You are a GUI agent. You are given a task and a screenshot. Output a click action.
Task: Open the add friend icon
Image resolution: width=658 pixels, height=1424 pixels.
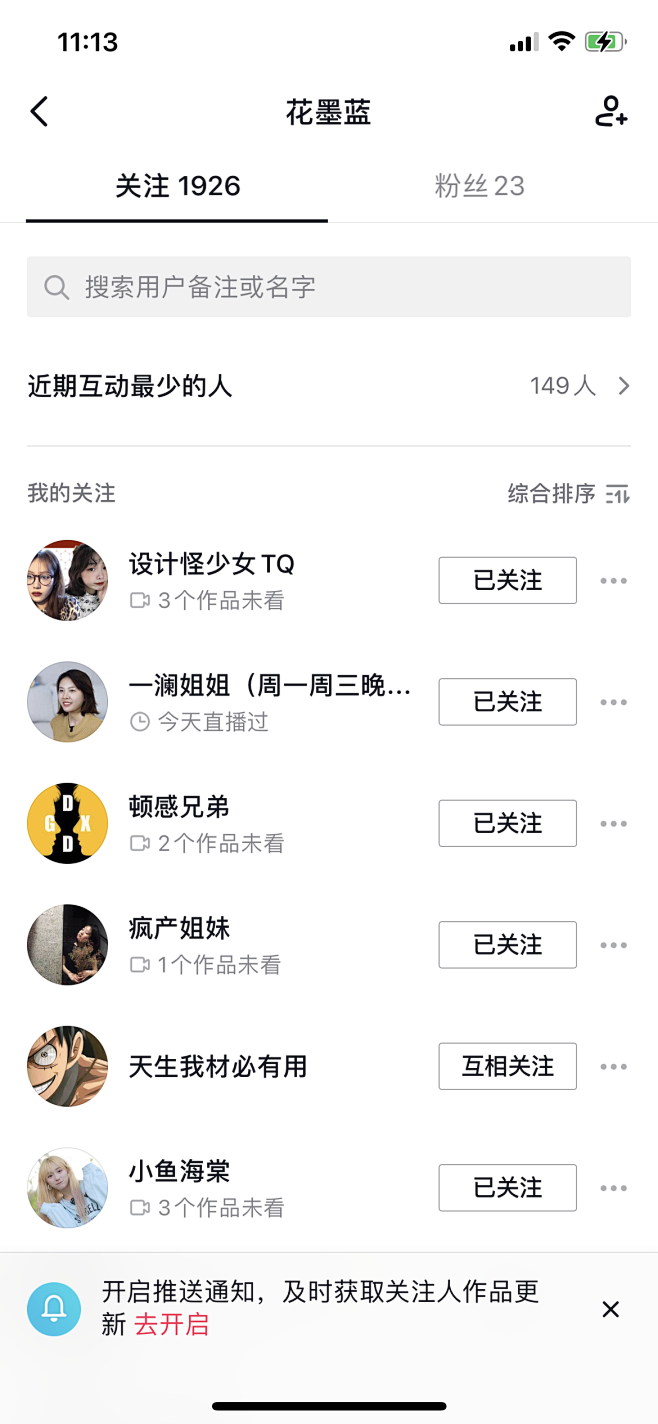pos(610,112)
